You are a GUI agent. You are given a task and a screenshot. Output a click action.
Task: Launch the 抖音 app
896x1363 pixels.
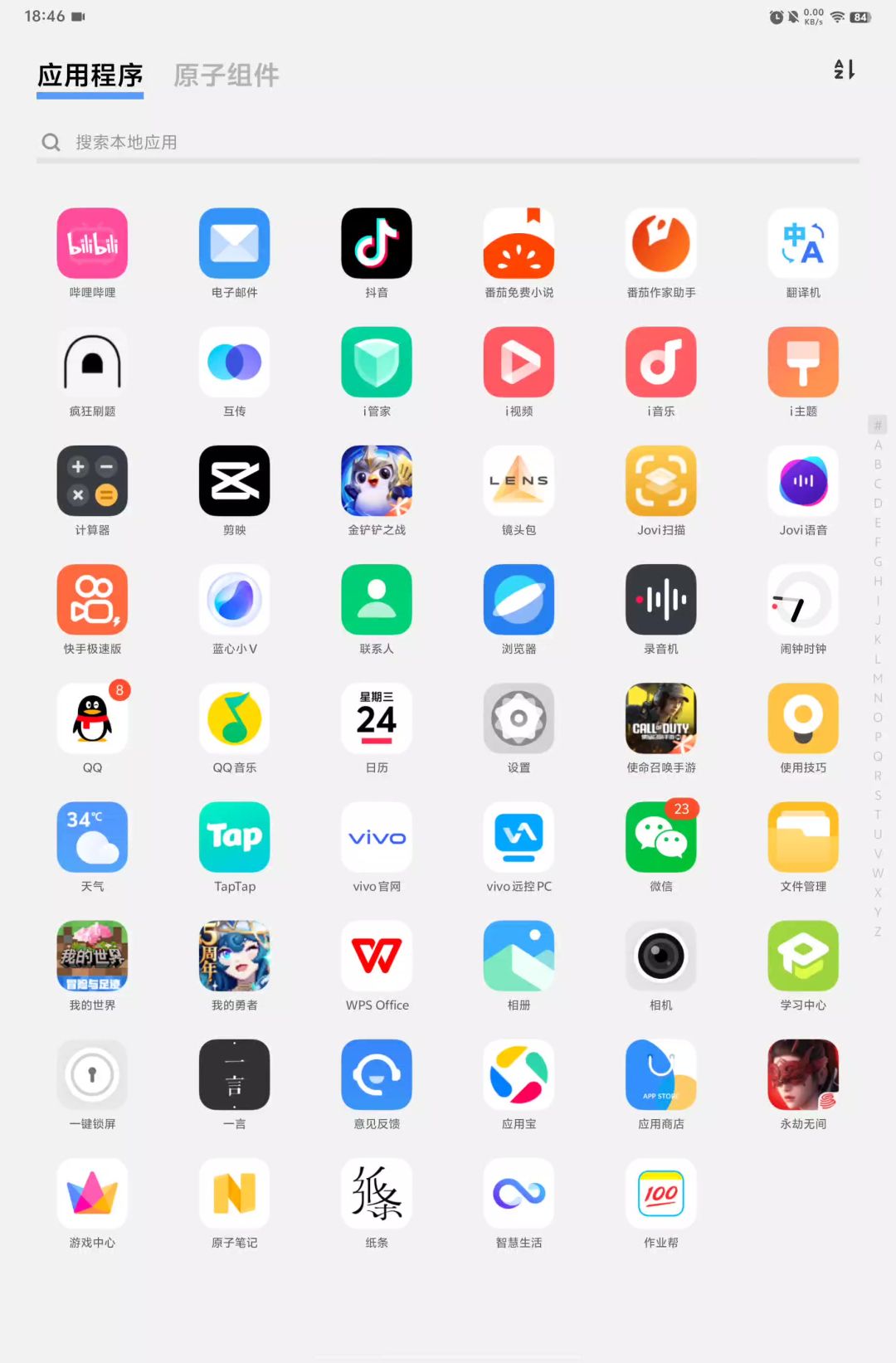(377, 244)
